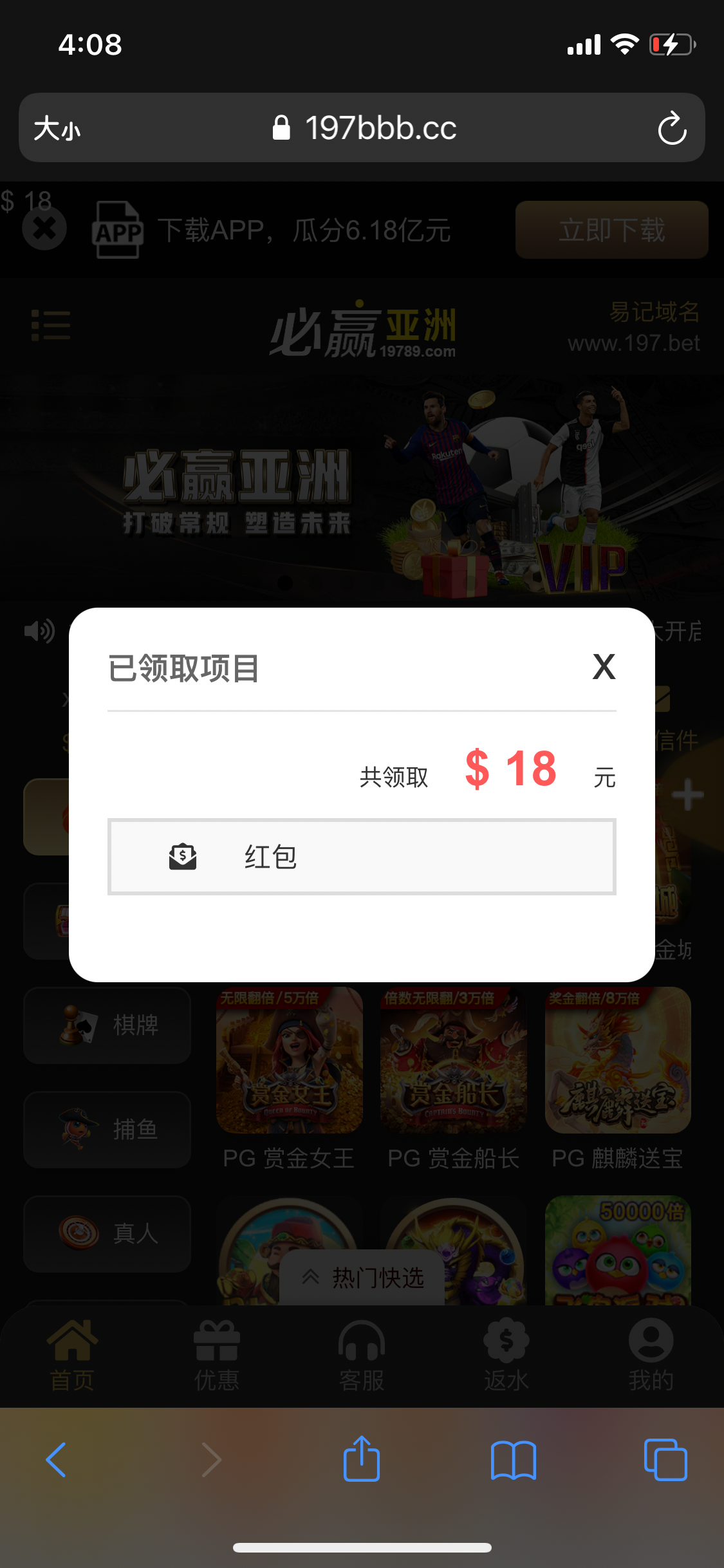
Task: Open the 红包 row
Action: (x=362, y=857)
